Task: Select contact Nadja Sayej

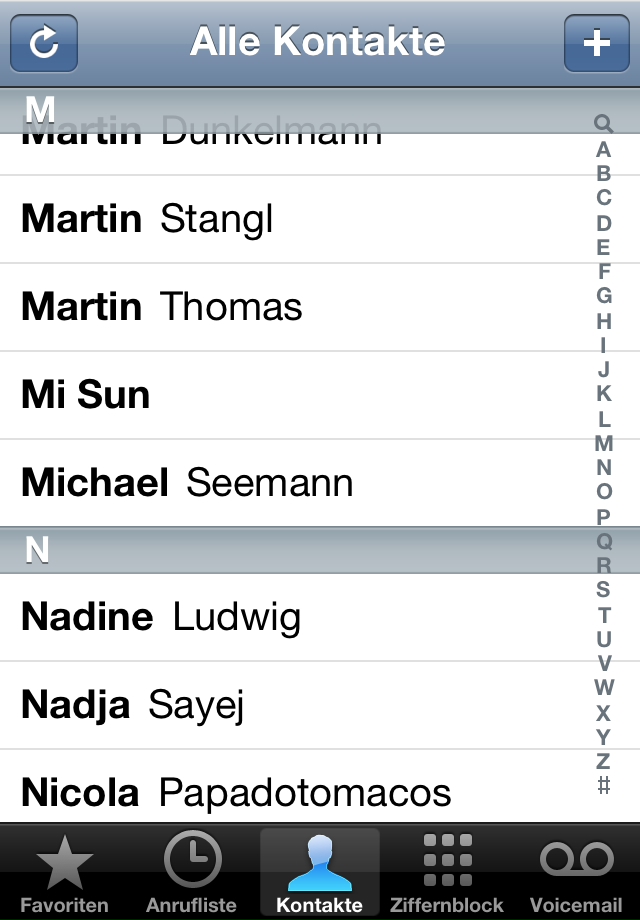Action: (290, 705)
